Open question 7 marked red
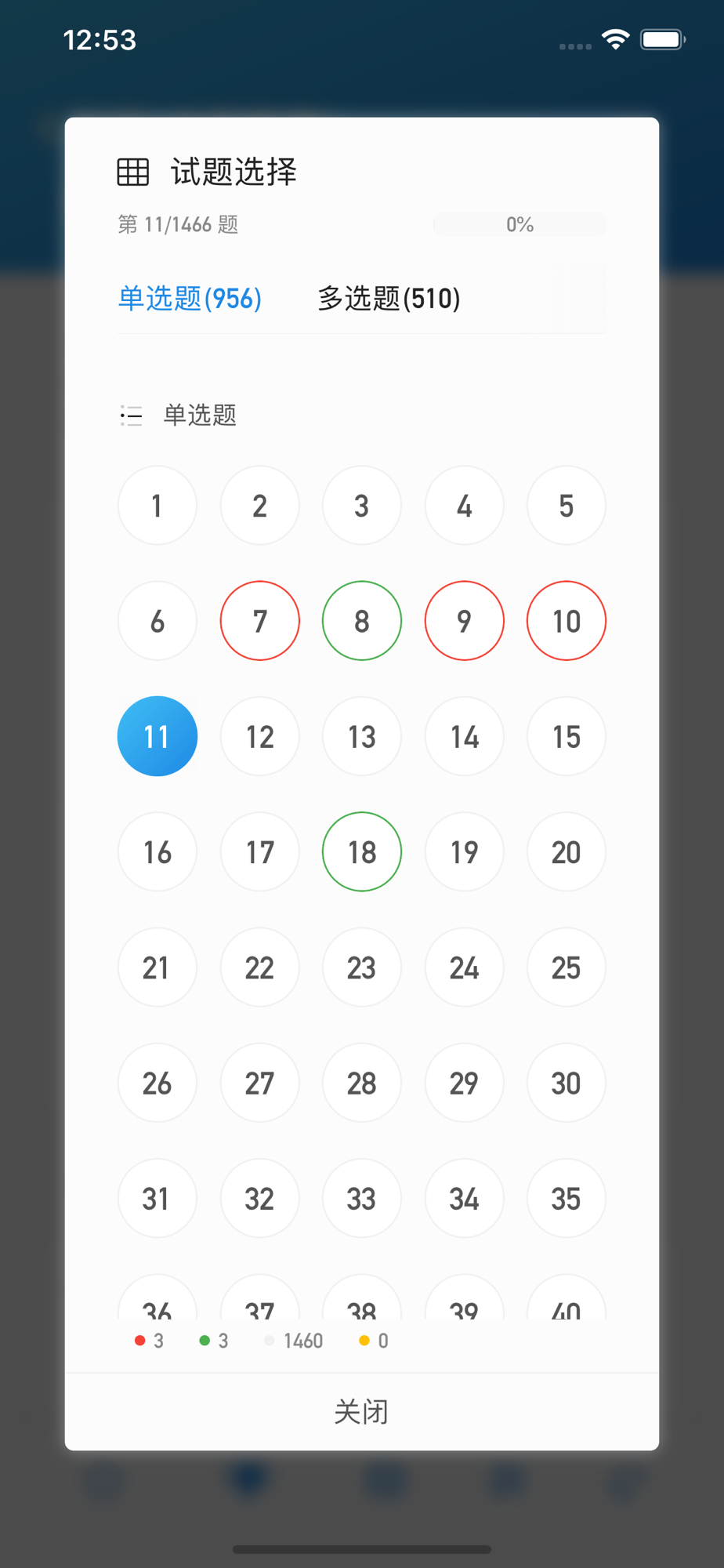Screen dimensions: 724x1568 (x=260, y=621)
